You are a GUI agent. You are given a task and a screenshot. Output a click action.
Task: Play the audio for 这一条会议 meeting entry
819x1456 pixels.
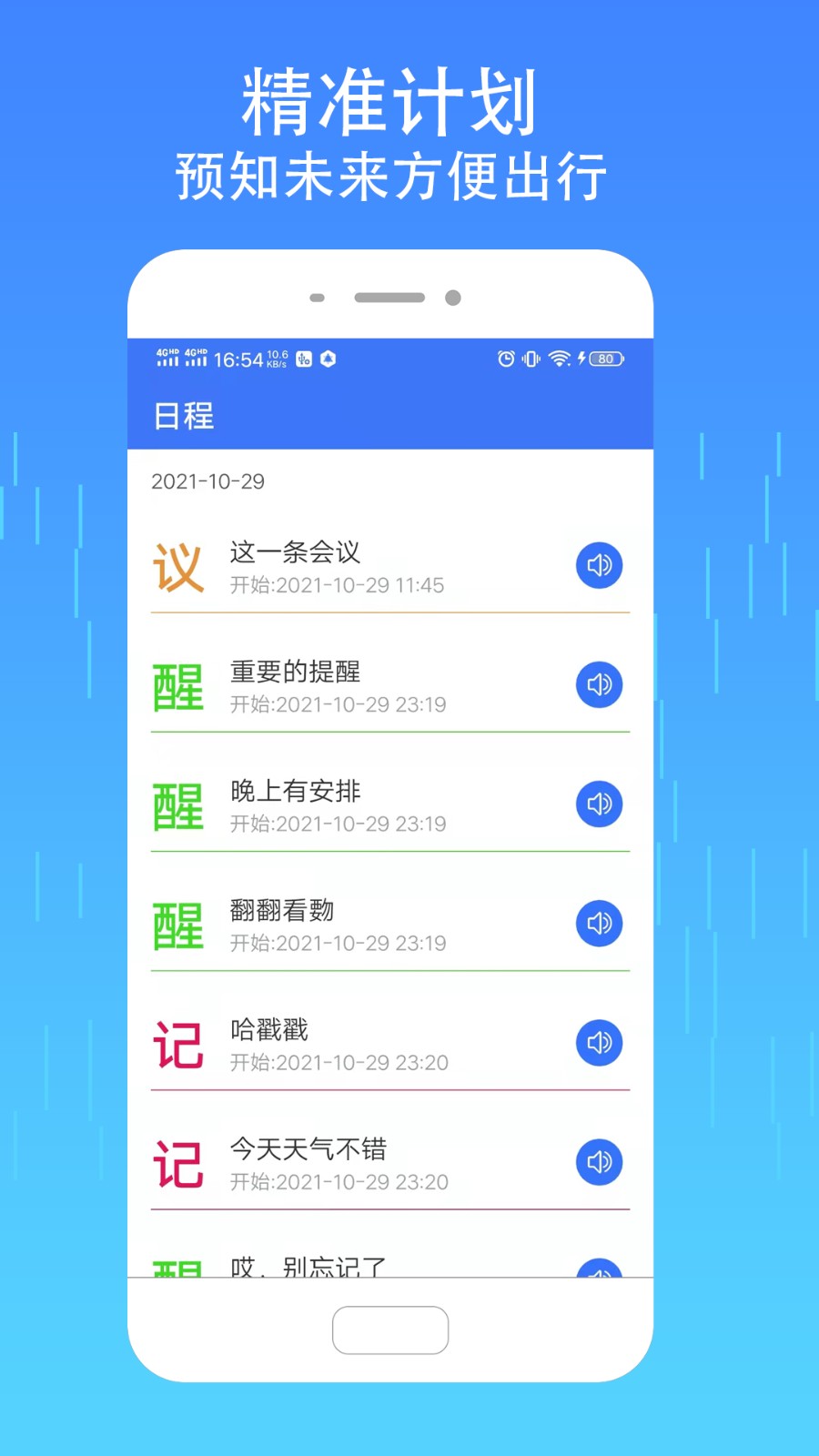pos(599,565)
